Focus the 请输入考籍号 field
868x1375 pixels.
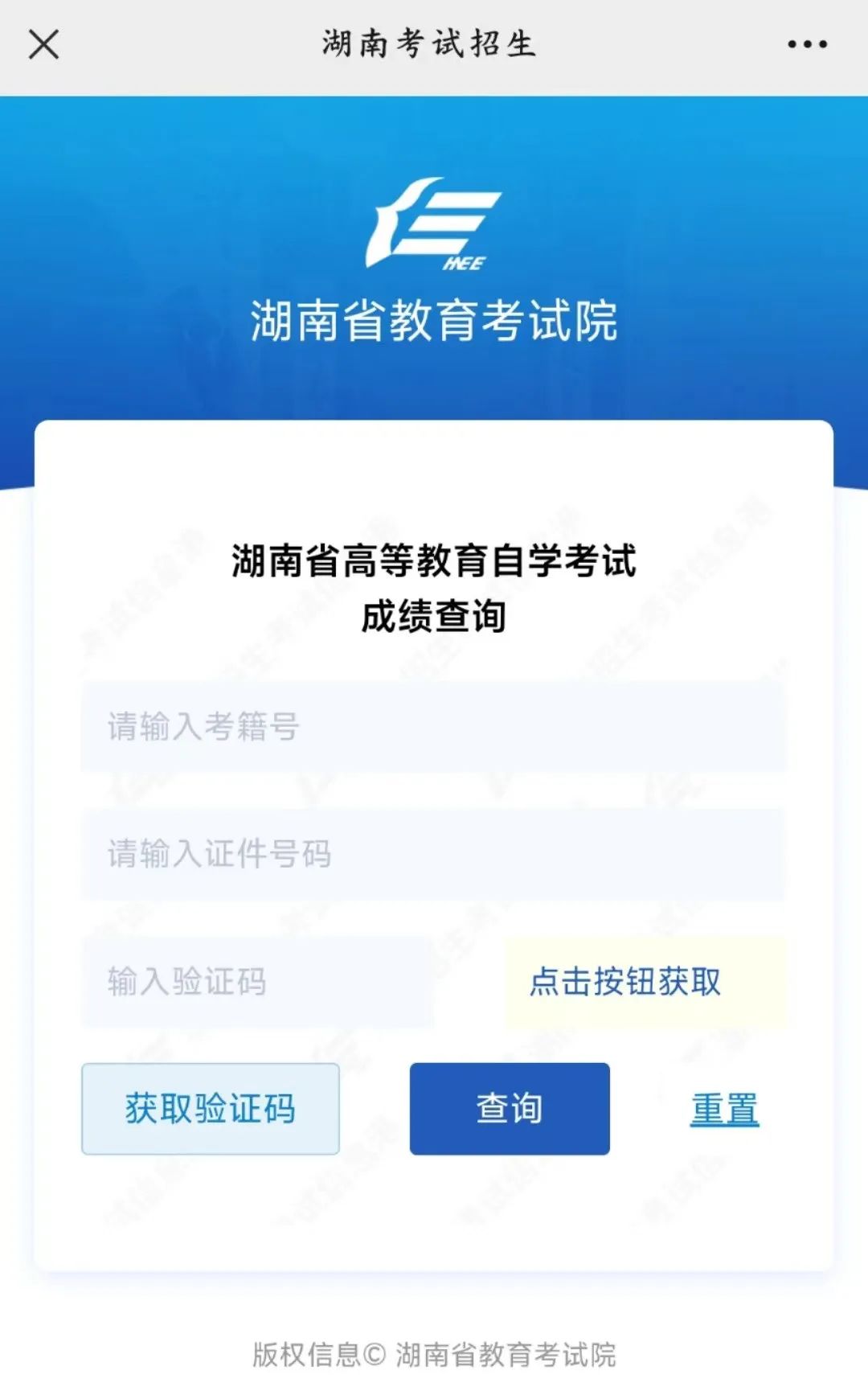[432, 726]
